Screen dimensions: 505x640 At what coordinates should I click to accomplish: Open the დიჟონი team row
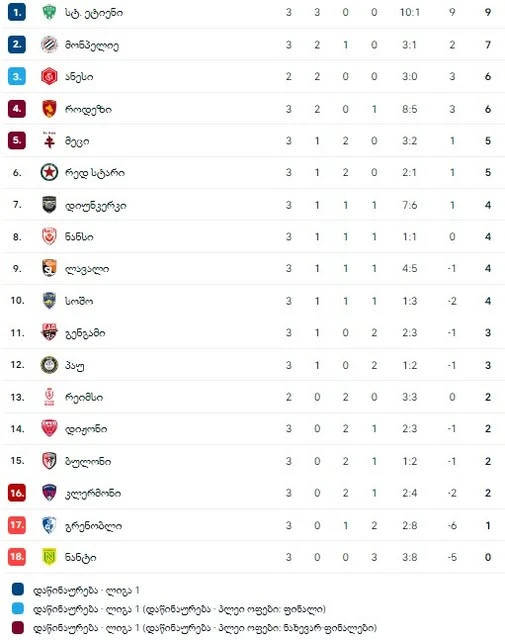pyautogui.click(x=252, y=429)
